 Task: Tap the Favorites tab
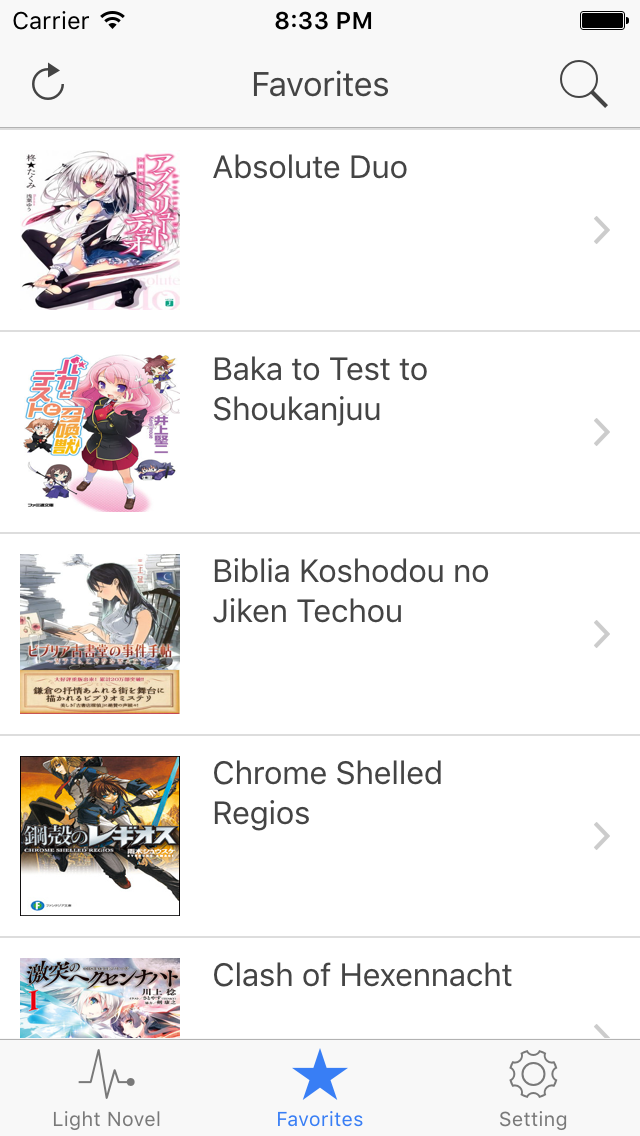320,1089
